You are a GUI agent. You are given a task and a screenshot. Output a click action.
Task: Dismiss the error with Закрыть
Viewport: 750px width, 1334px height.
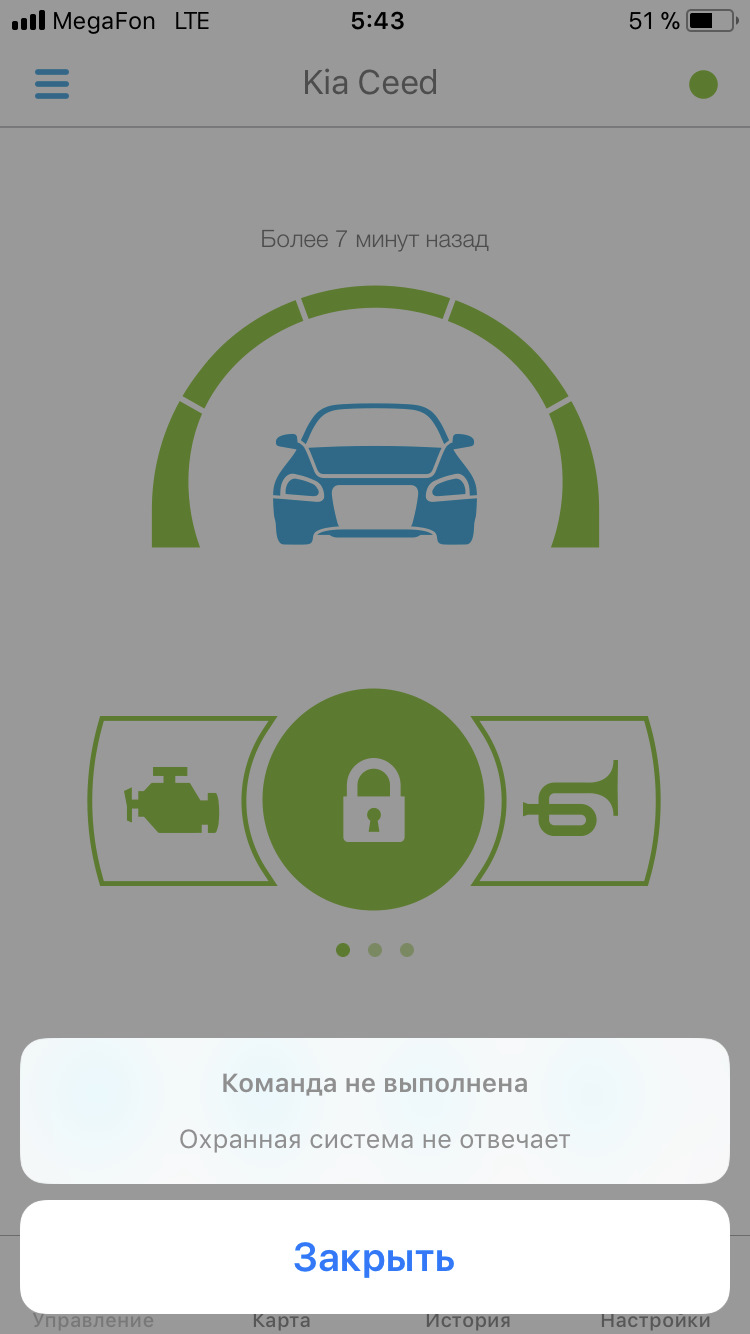tap(374, 1257)
